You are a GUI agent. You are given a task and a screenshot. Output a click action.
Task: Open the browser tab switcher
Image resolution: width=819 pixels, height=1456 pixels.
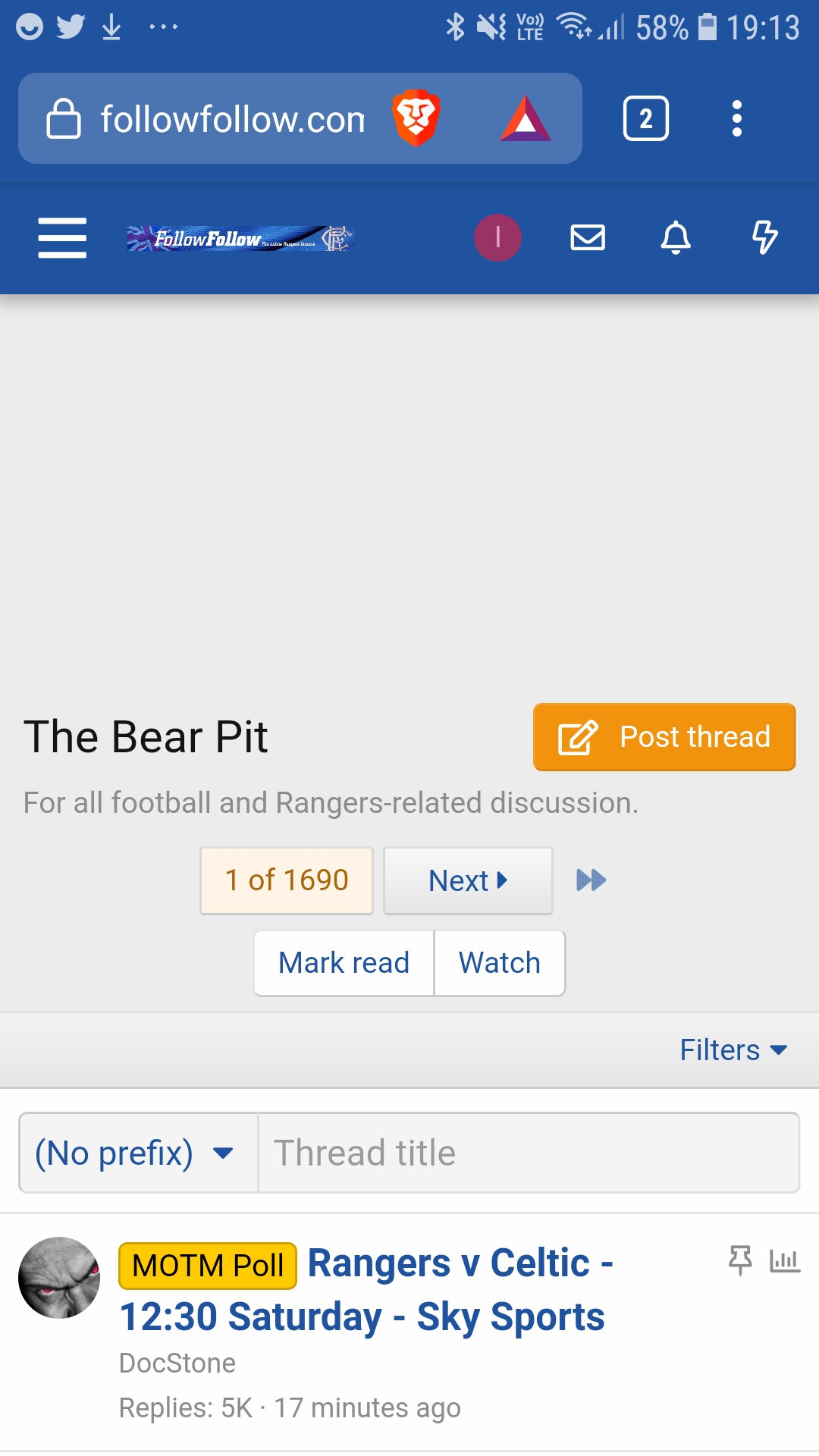(x=645, y=118)
